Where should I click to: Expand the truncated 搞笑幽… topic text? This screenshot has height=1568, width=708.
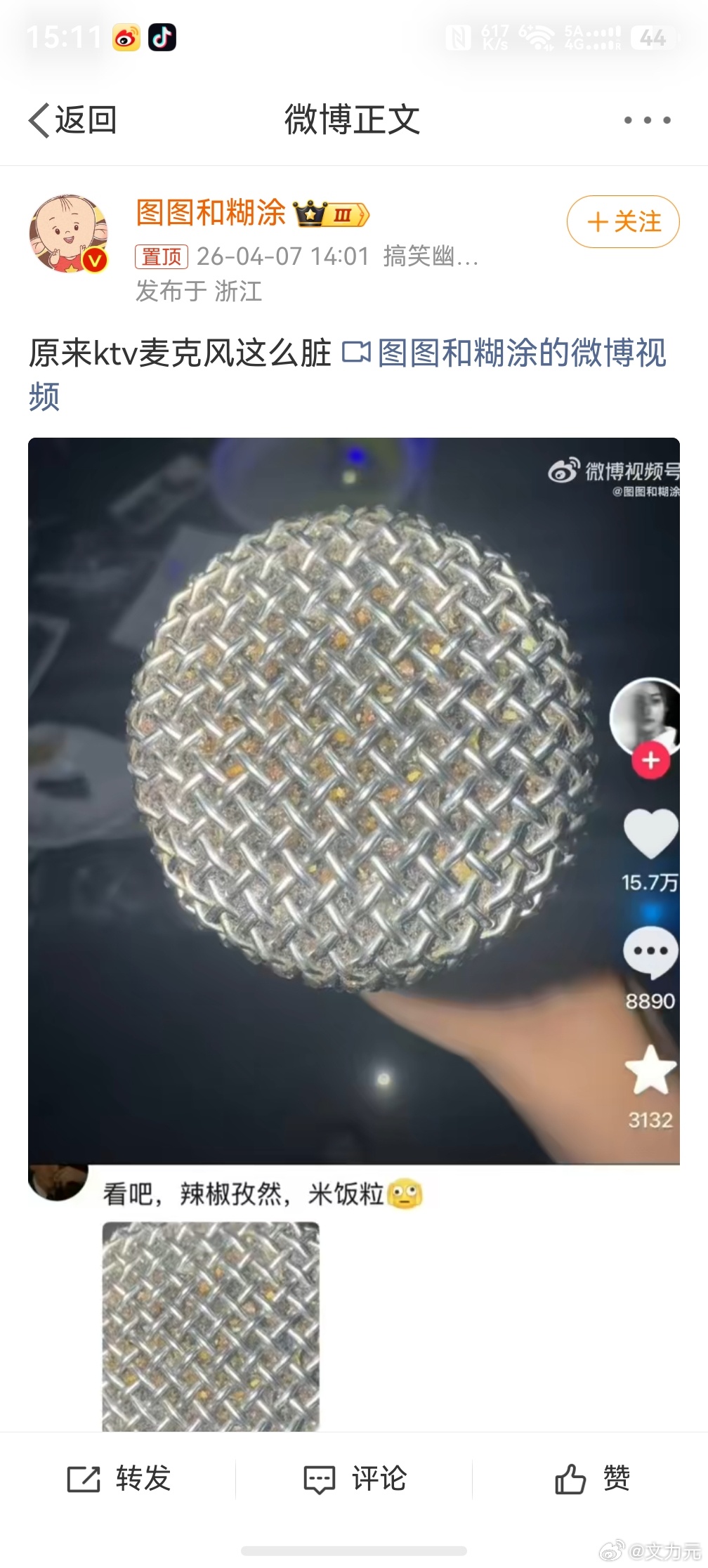[432, 256]
